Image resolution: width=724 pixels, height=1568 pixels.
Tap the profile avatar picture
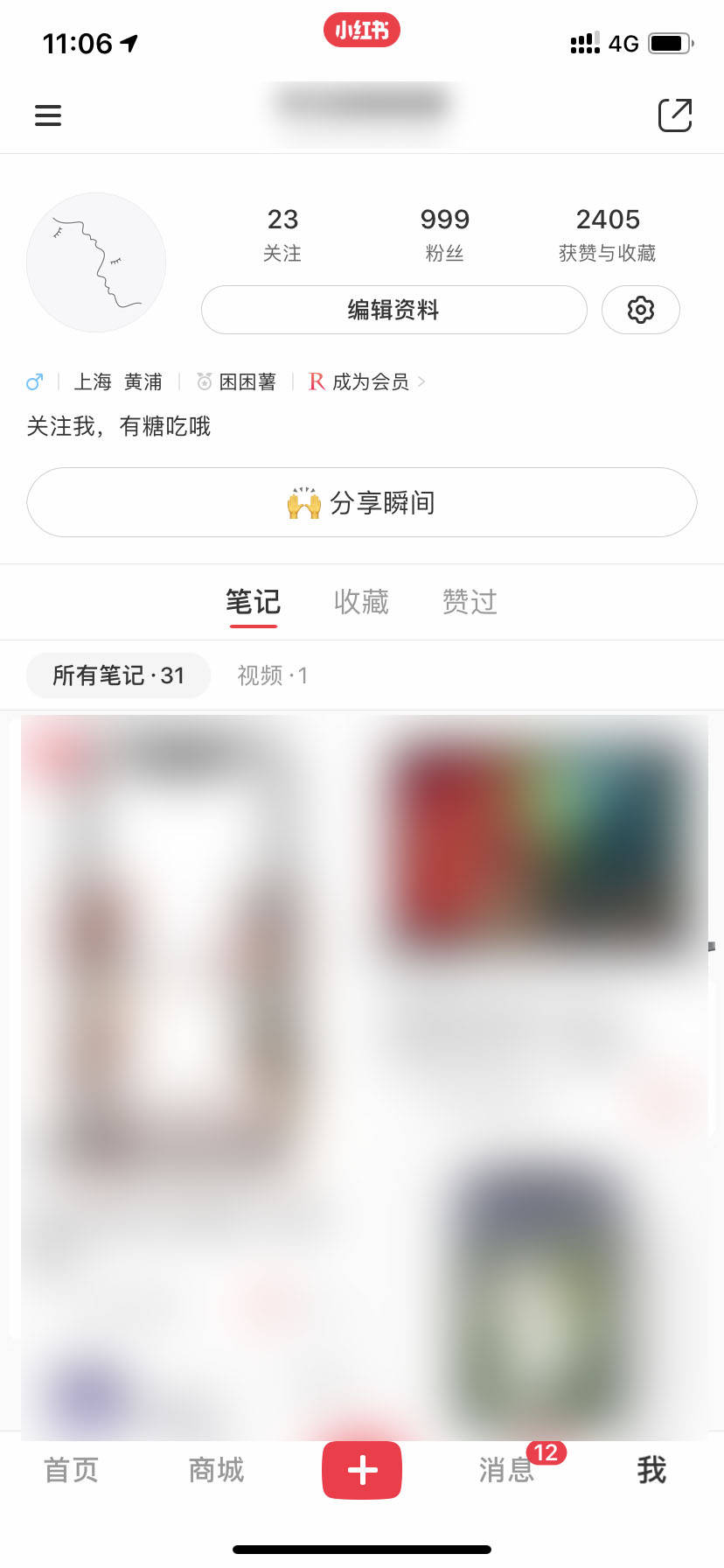(96, 262)
